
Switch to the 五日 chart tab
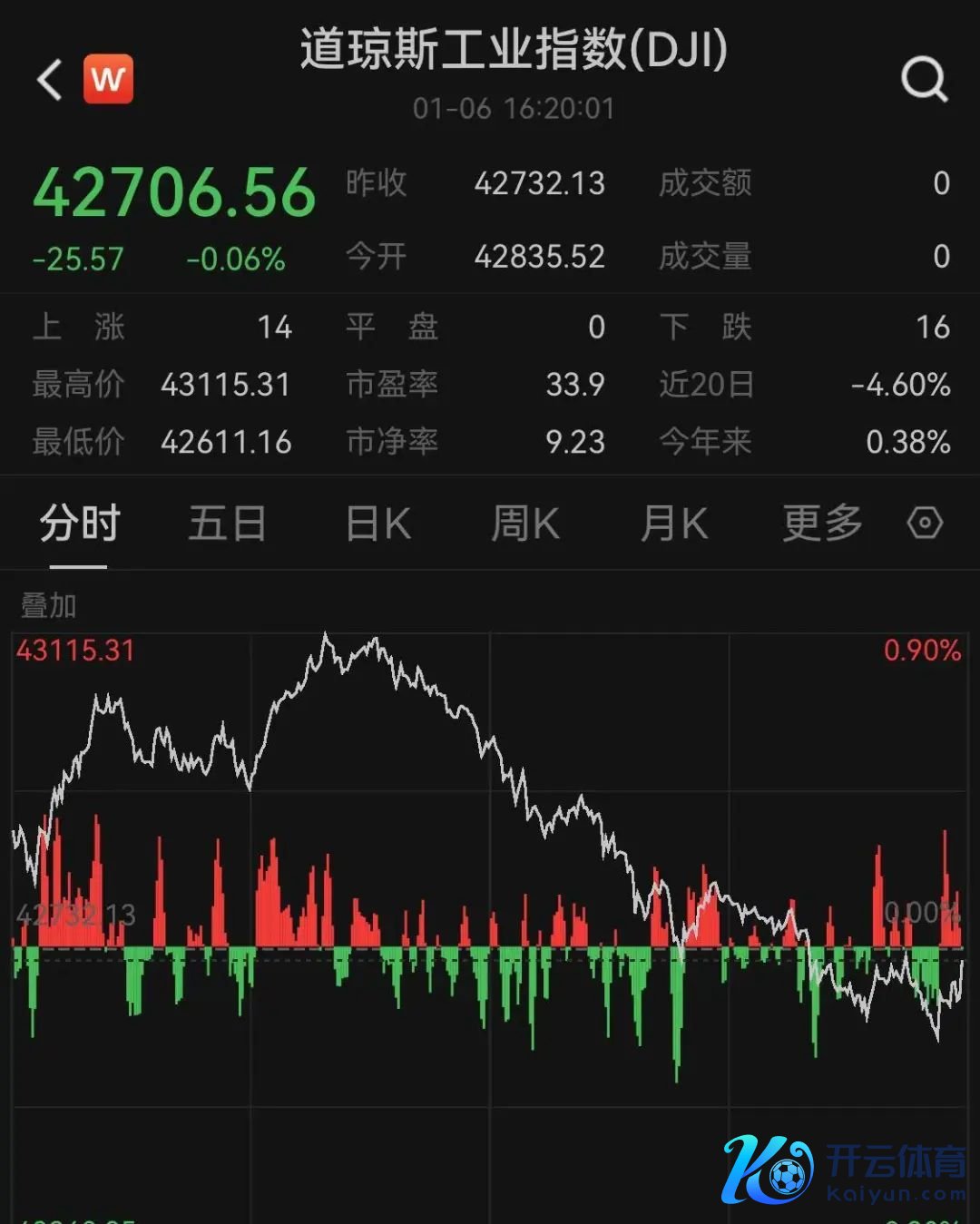tap(227, 524)
